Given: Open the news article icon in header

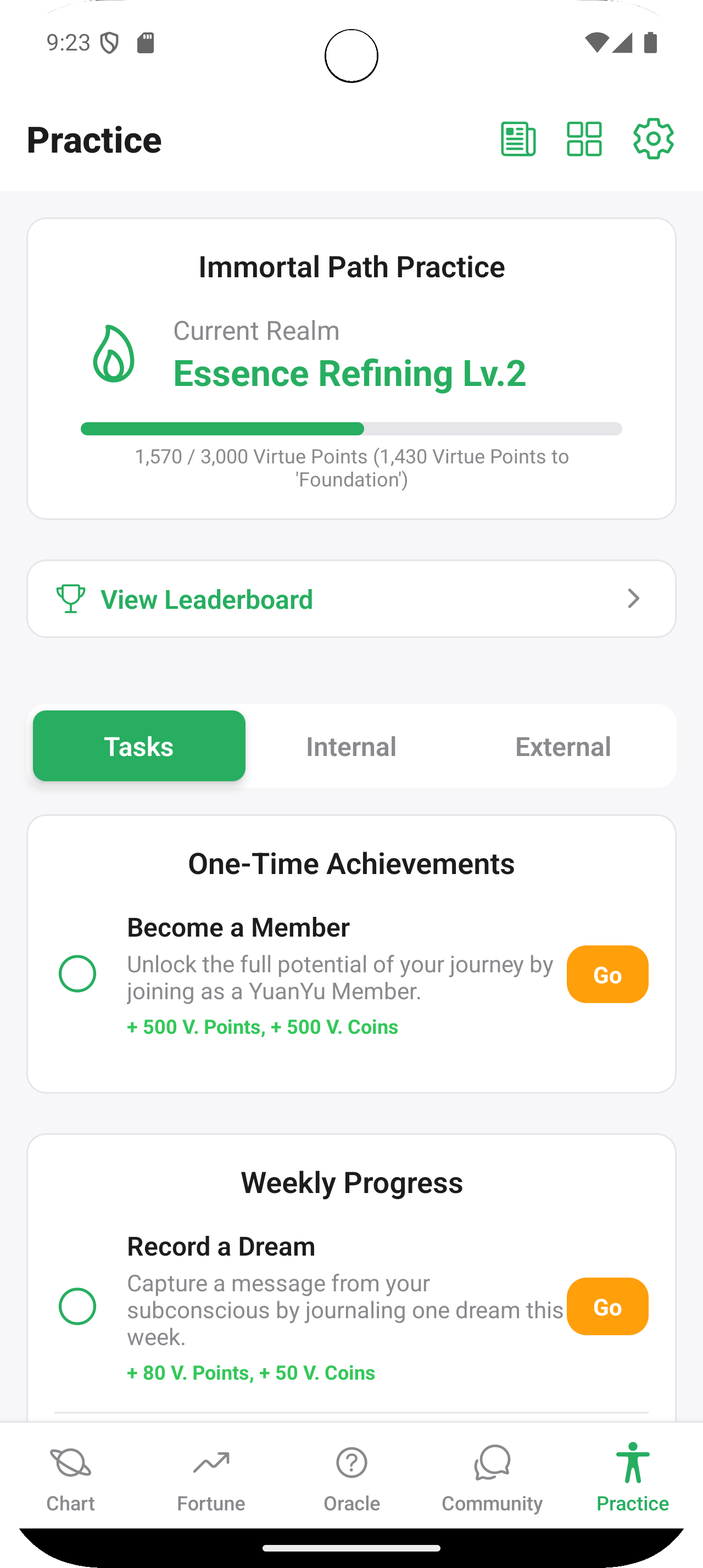Looking at the screenshot, I should [518, 139].
